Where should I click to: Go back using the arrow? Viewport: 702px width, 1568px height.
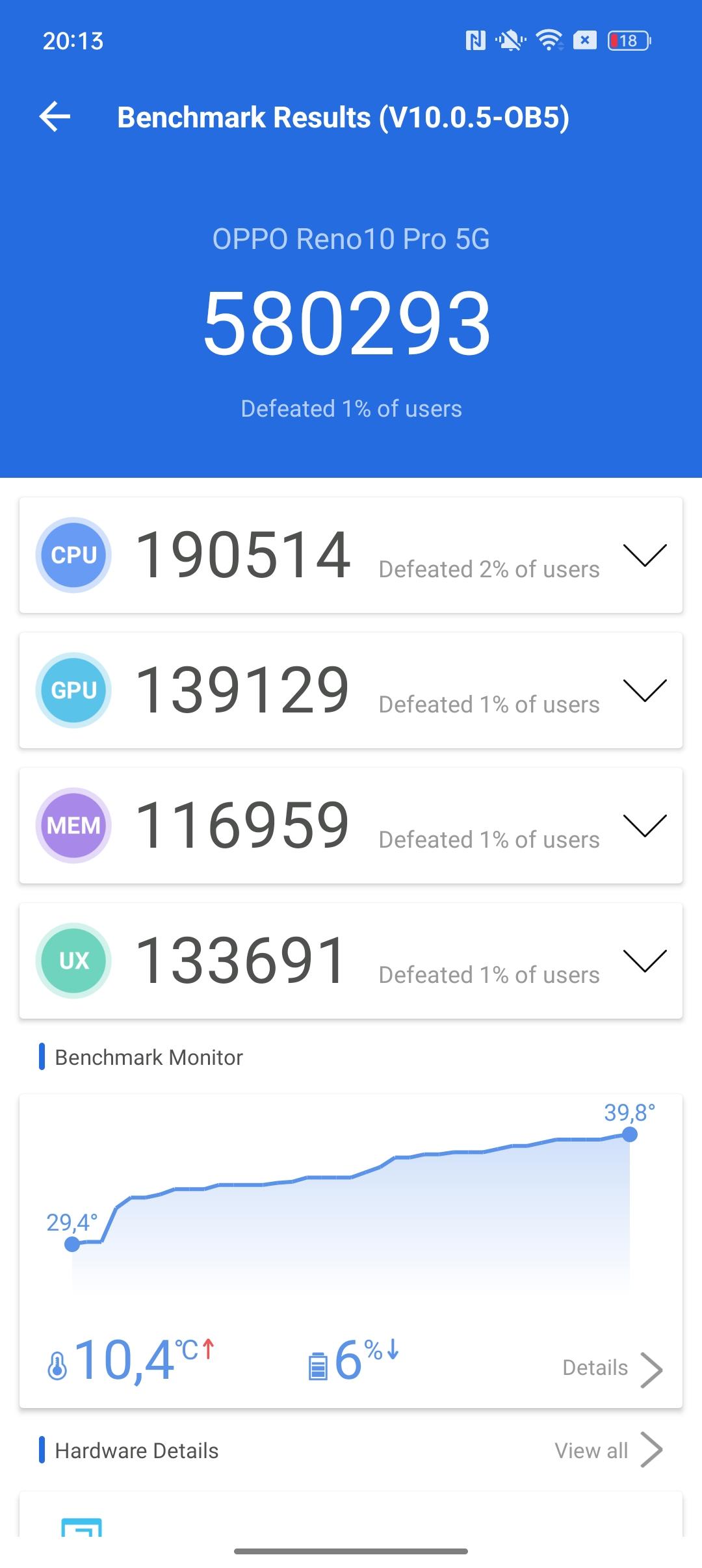tap(55, 117)
